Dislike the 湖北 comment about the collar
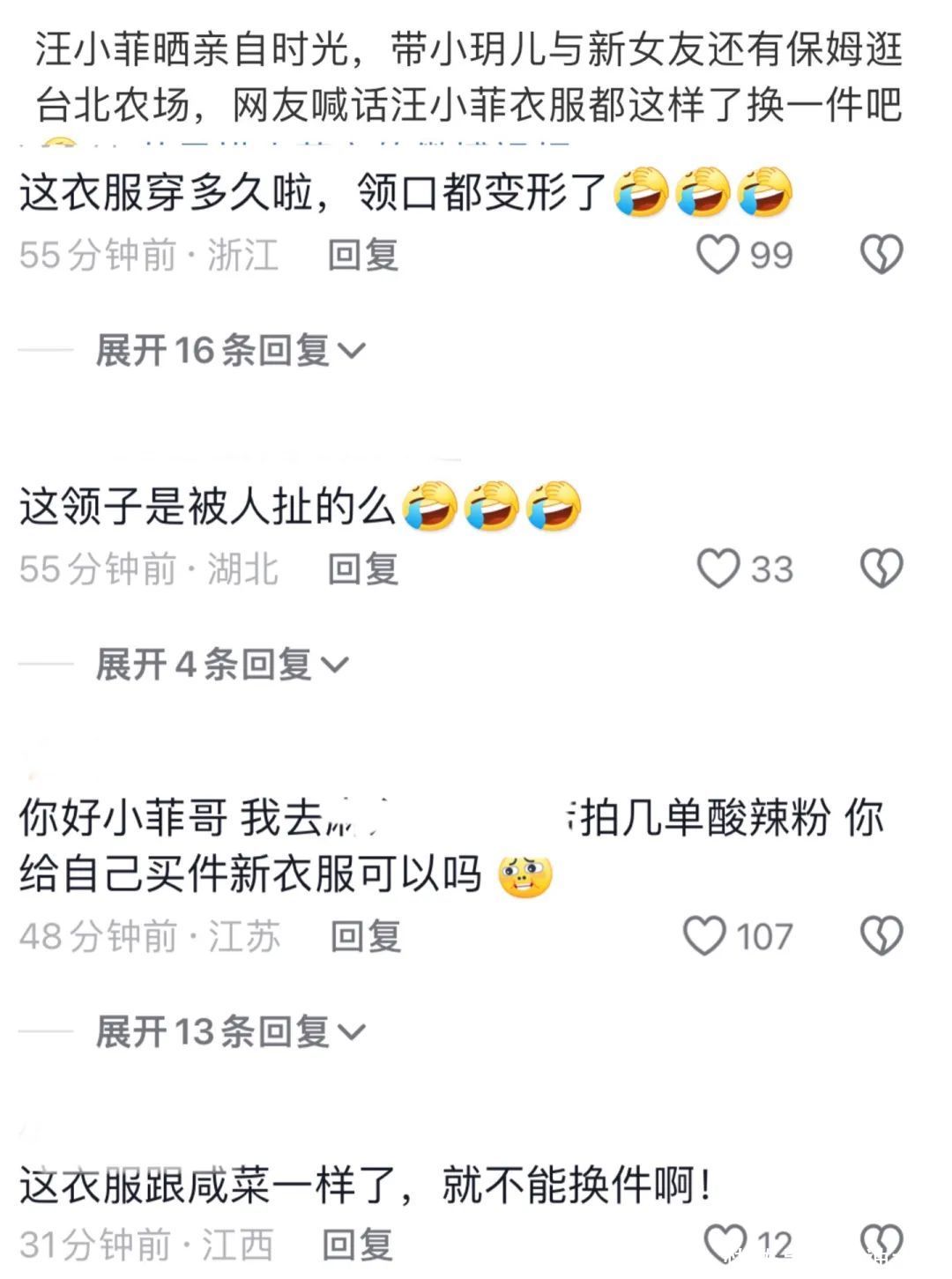 click(881, 569)
